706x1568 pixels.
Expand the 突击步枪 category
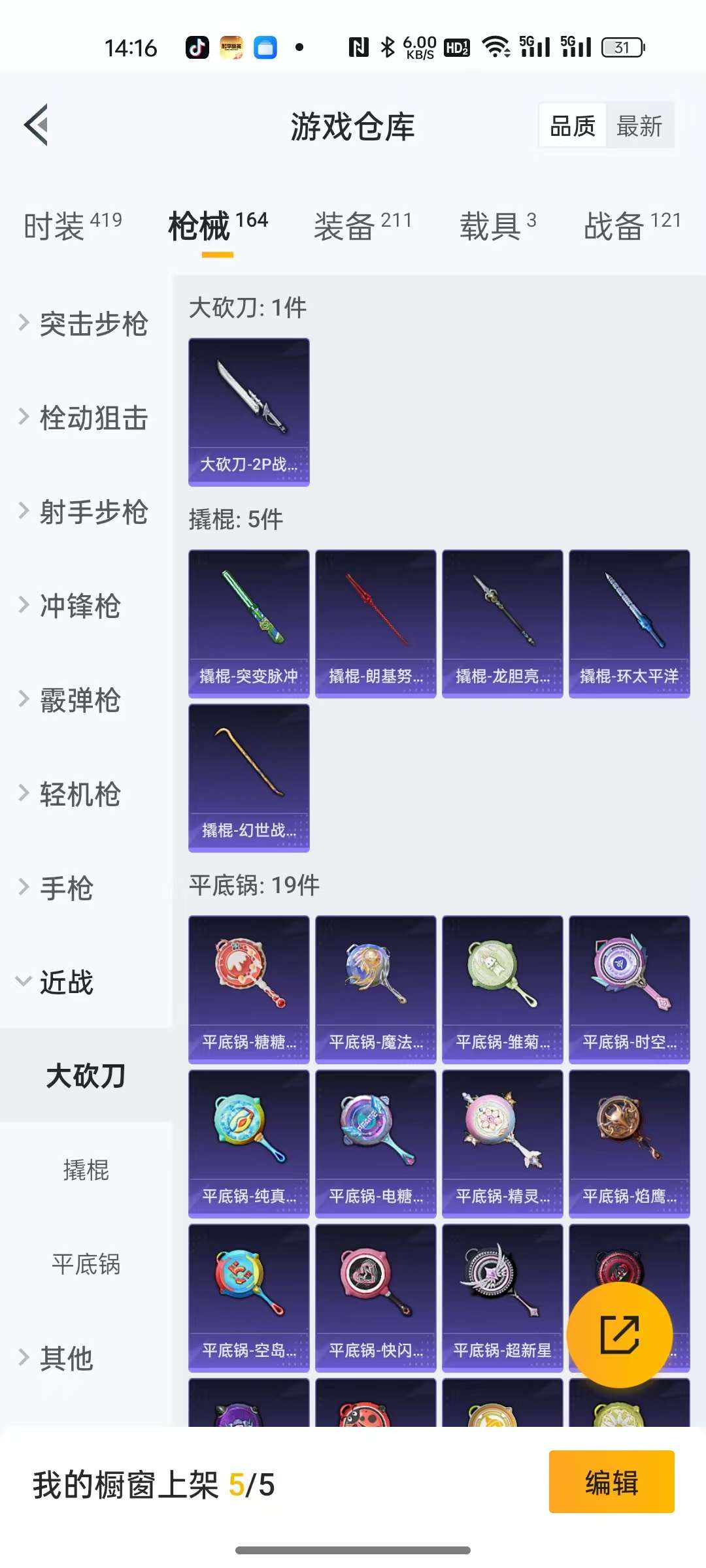[x=85, y=324]
